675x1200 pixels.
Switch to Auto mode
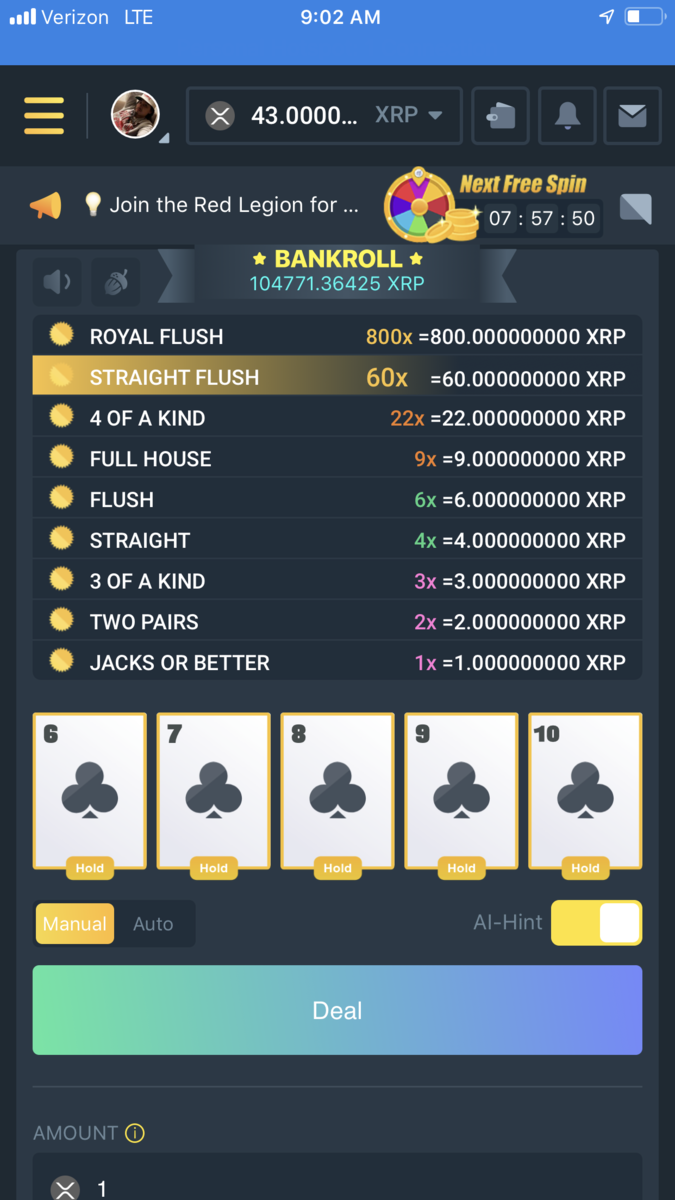153,924
